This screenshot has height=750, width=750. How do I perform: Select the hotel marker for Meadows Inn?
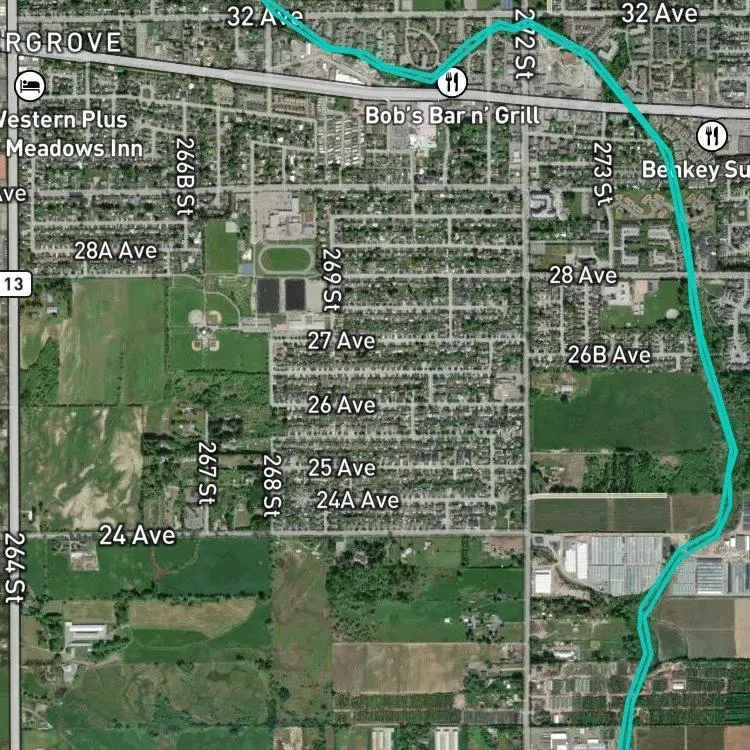coord(30,86)
